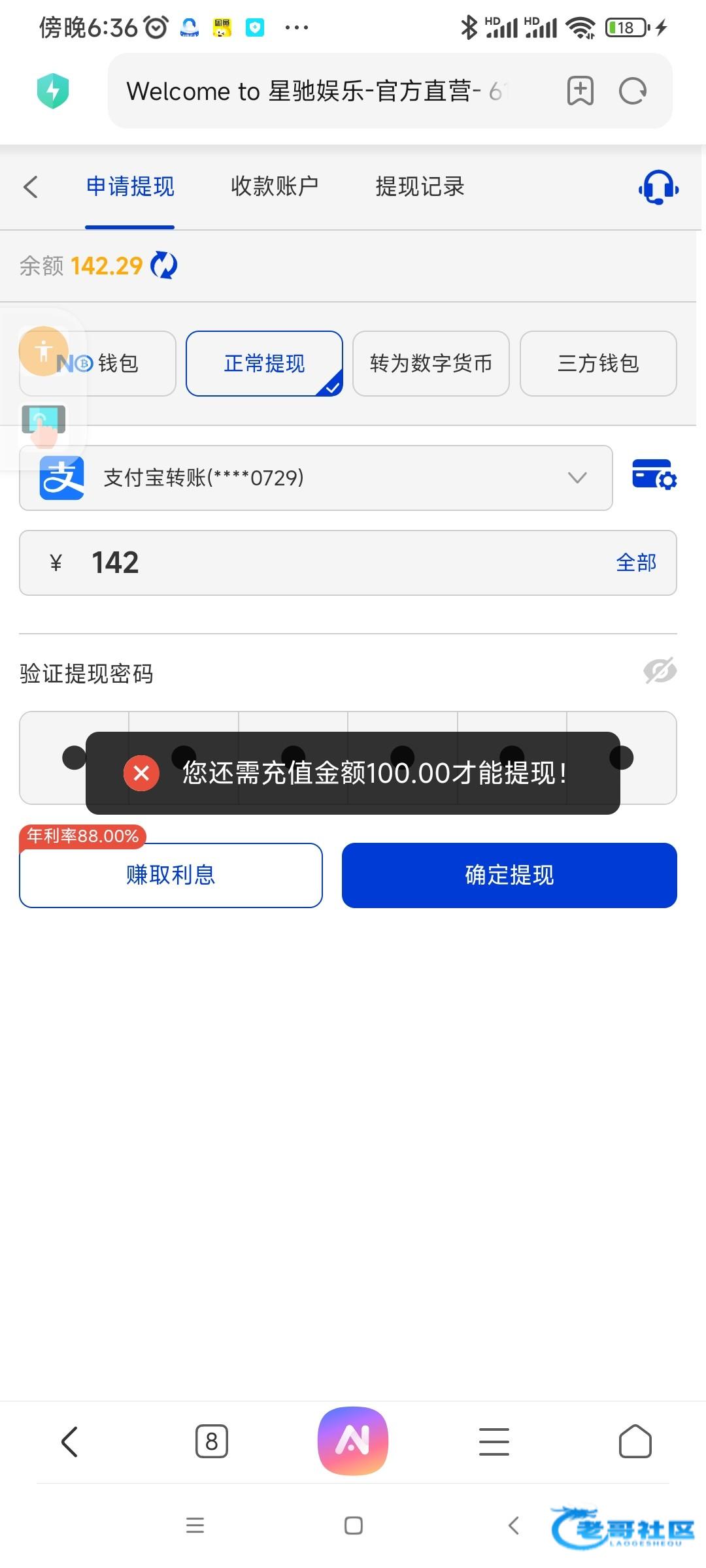The width and height of the screenshot is (706, 1568).
Task: Switch to the 收款账户 tab
Action: (275, 186)
